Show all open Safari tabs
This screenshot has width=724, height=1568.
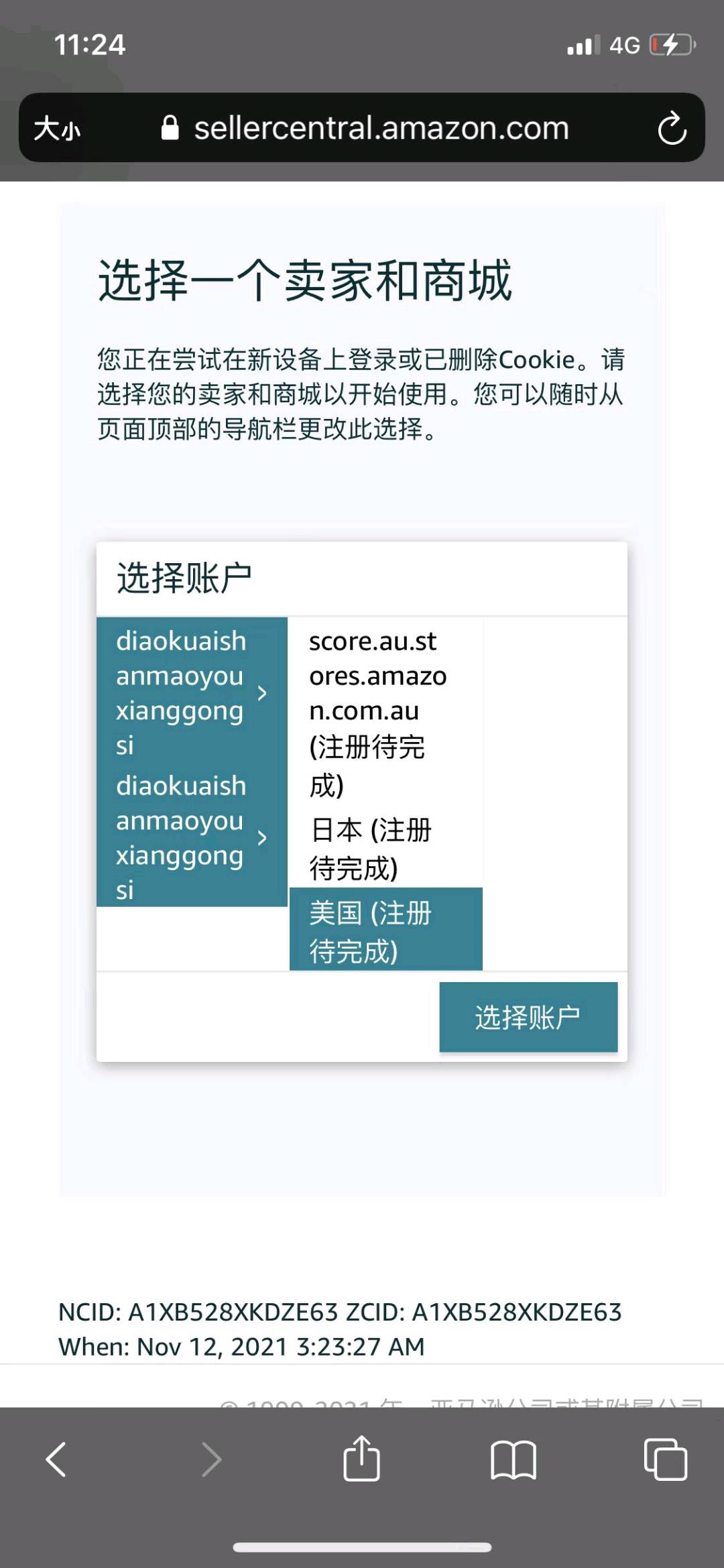click(665, 1459)
